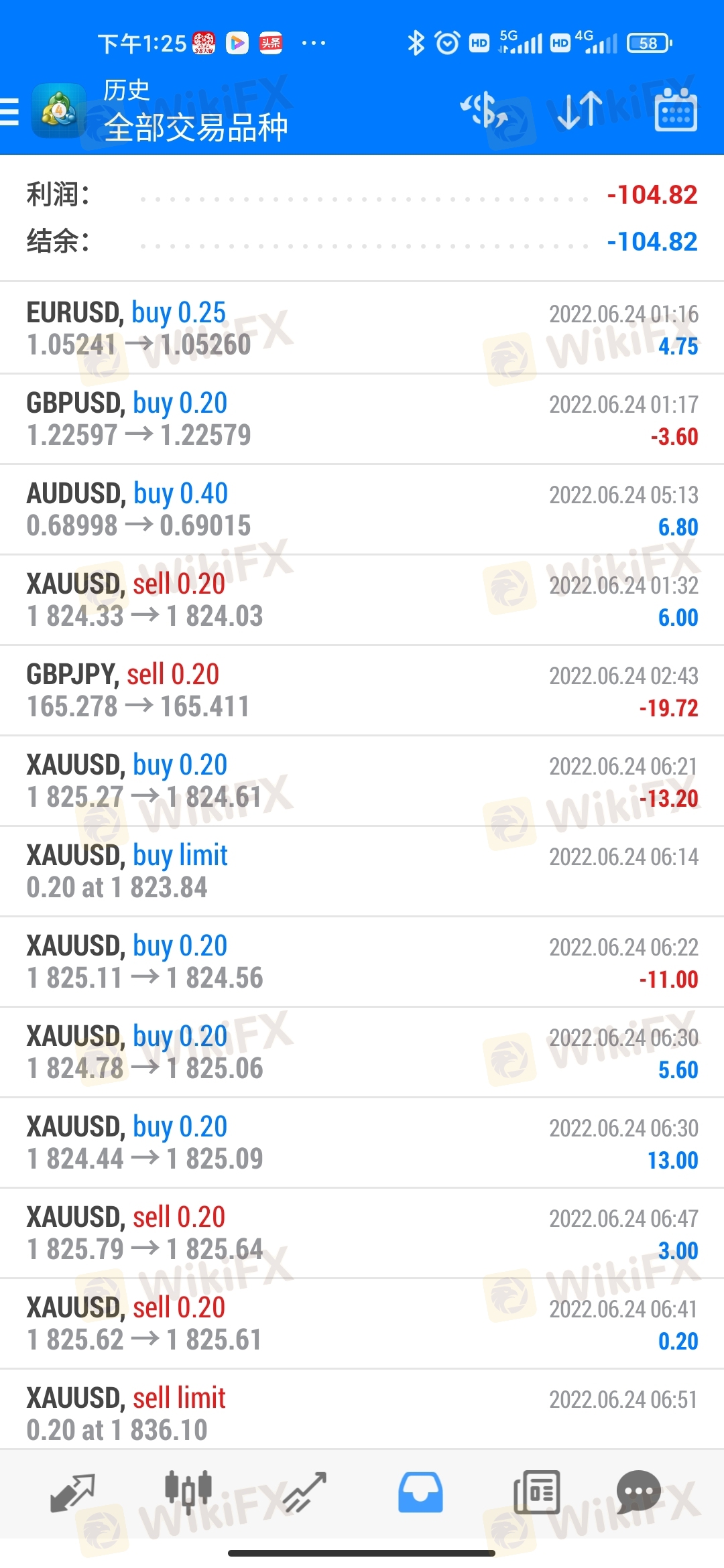The image size is (724, 1568).
Task: Open the XAUUSD buy limit order at 1823.84
Action: [362, 871]
